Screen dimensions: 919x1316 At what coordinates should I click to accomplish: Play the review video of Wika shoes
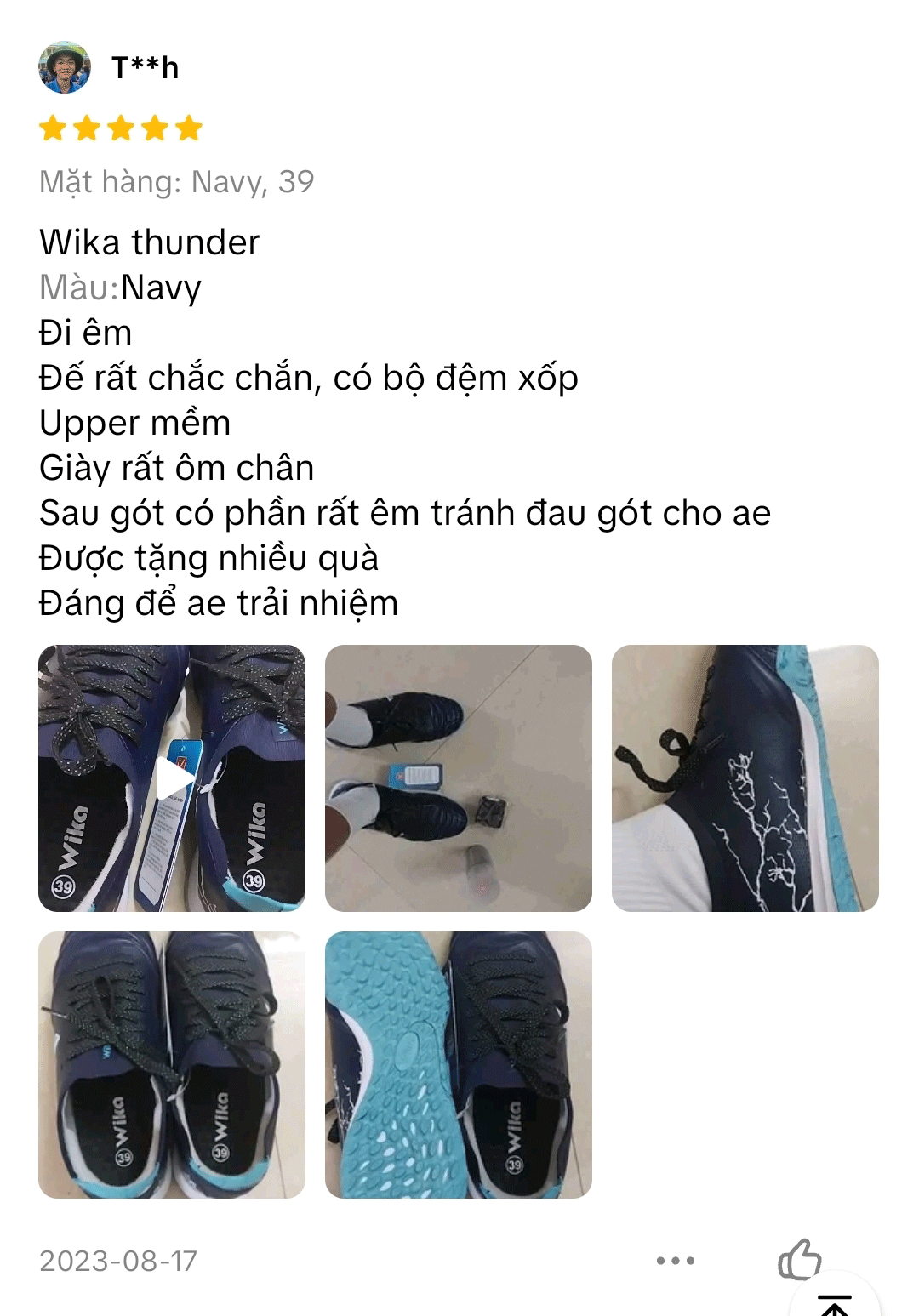point(172,778)
